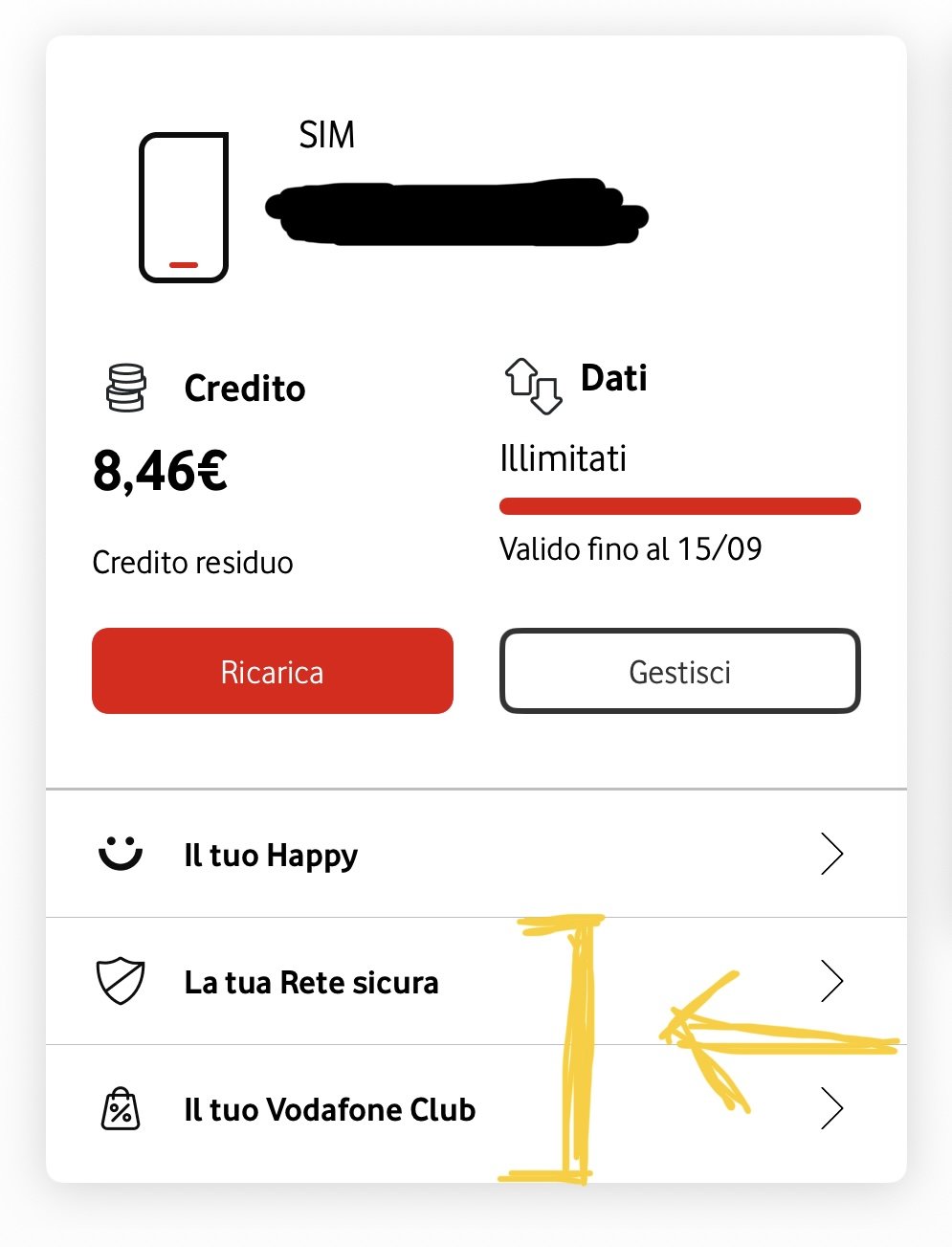
Task: Tap the red Ricarica button
Action: (272, 671)
